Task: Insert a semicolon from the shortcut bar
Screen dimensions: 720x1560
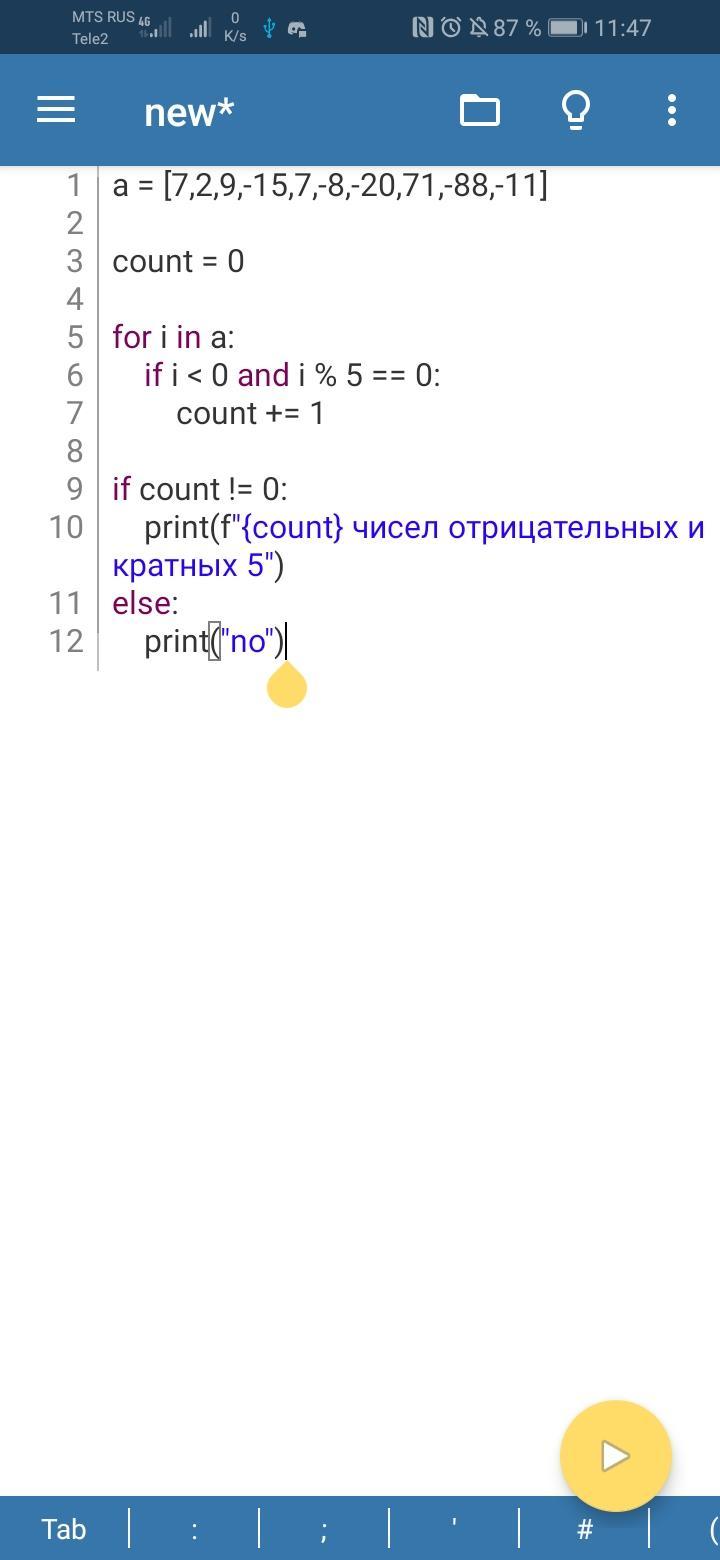Action: click(324, 1529)
